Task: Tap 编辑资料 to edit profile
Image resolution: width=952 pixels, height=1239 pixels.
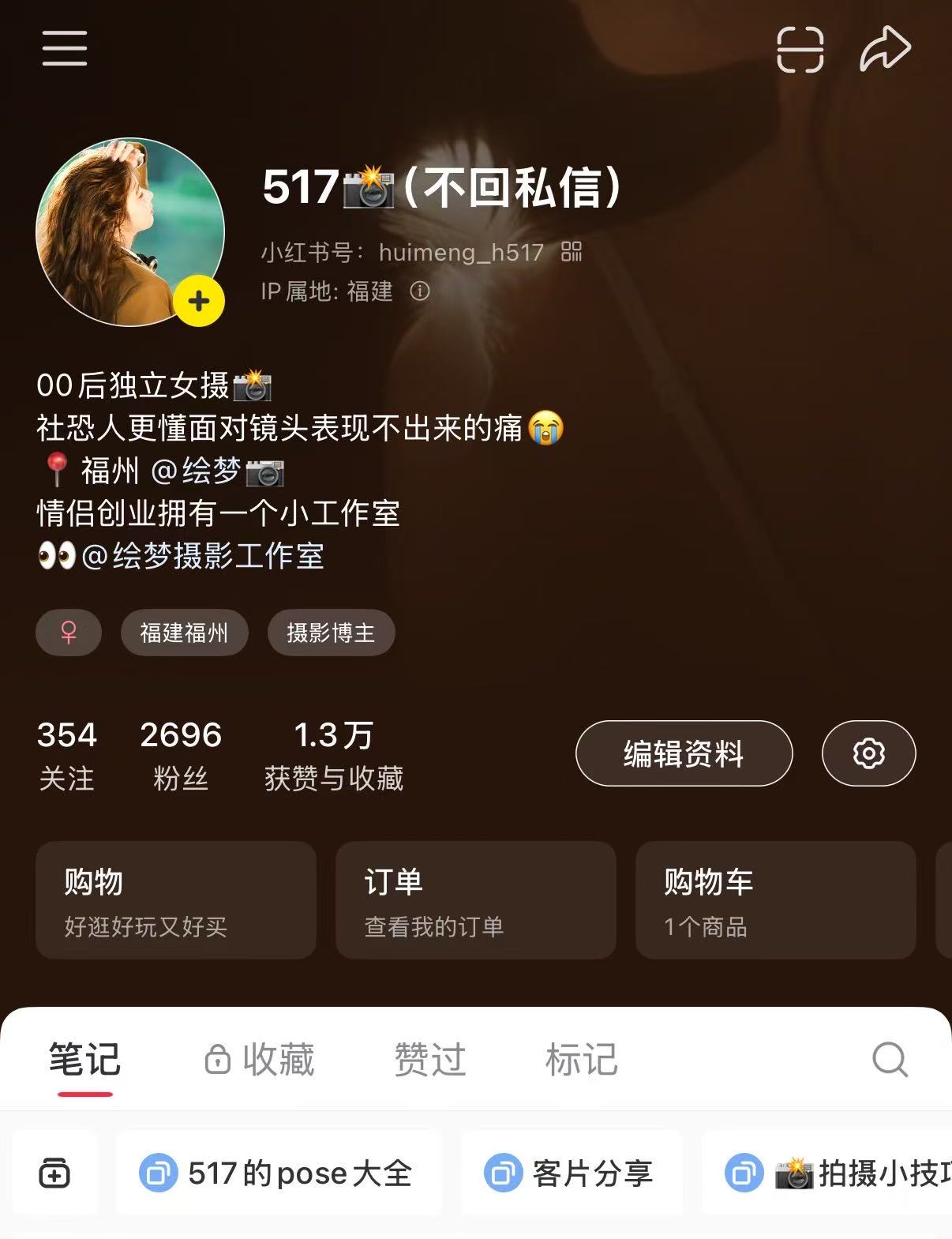Action: [684, 753]
